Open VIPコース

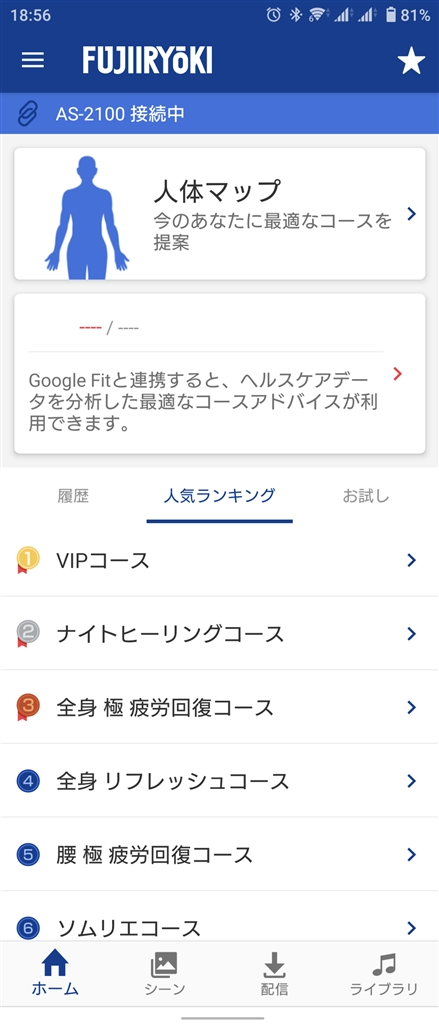coord(220,560)
